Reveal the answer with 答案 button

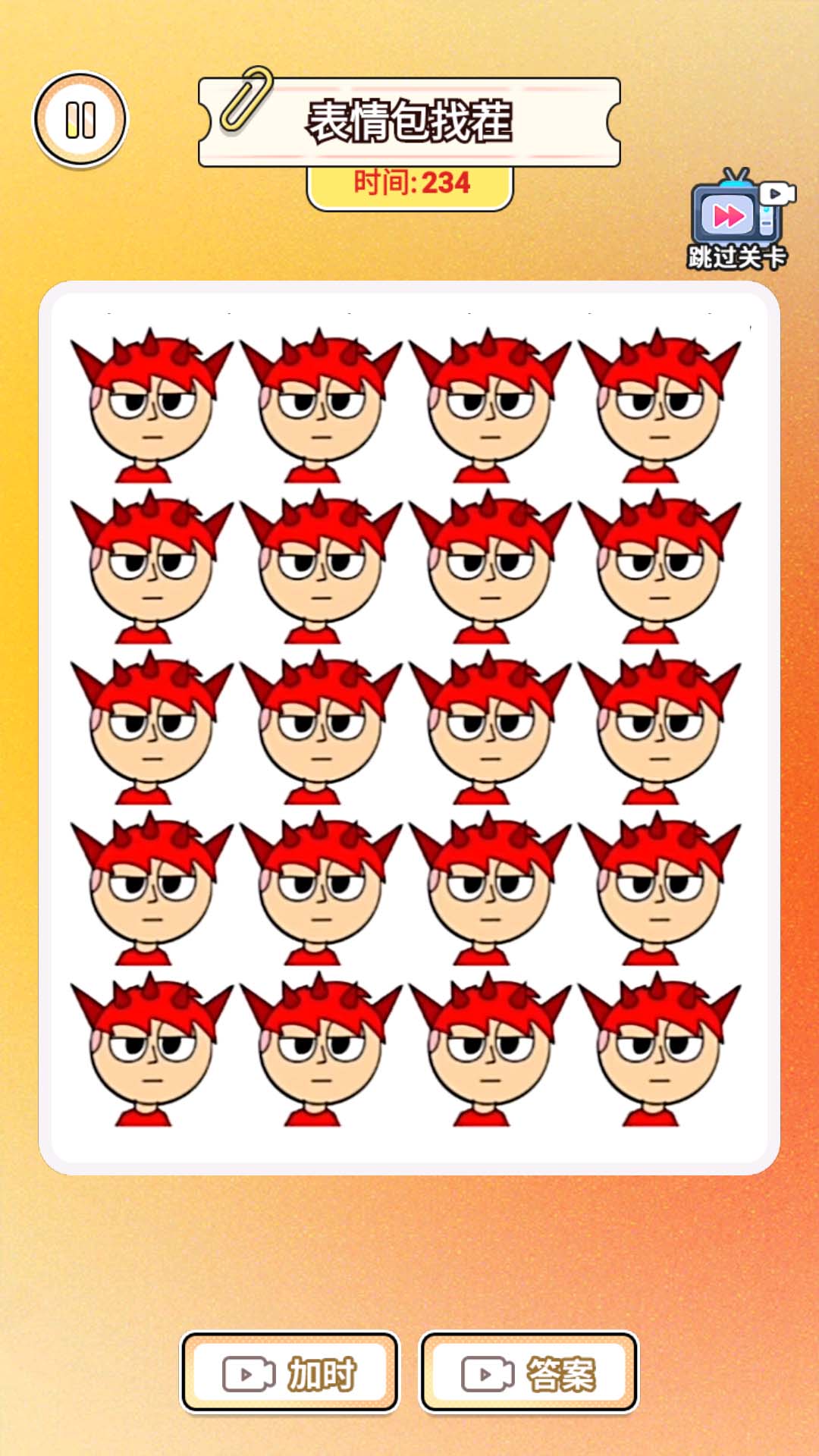coord(529,1373)
